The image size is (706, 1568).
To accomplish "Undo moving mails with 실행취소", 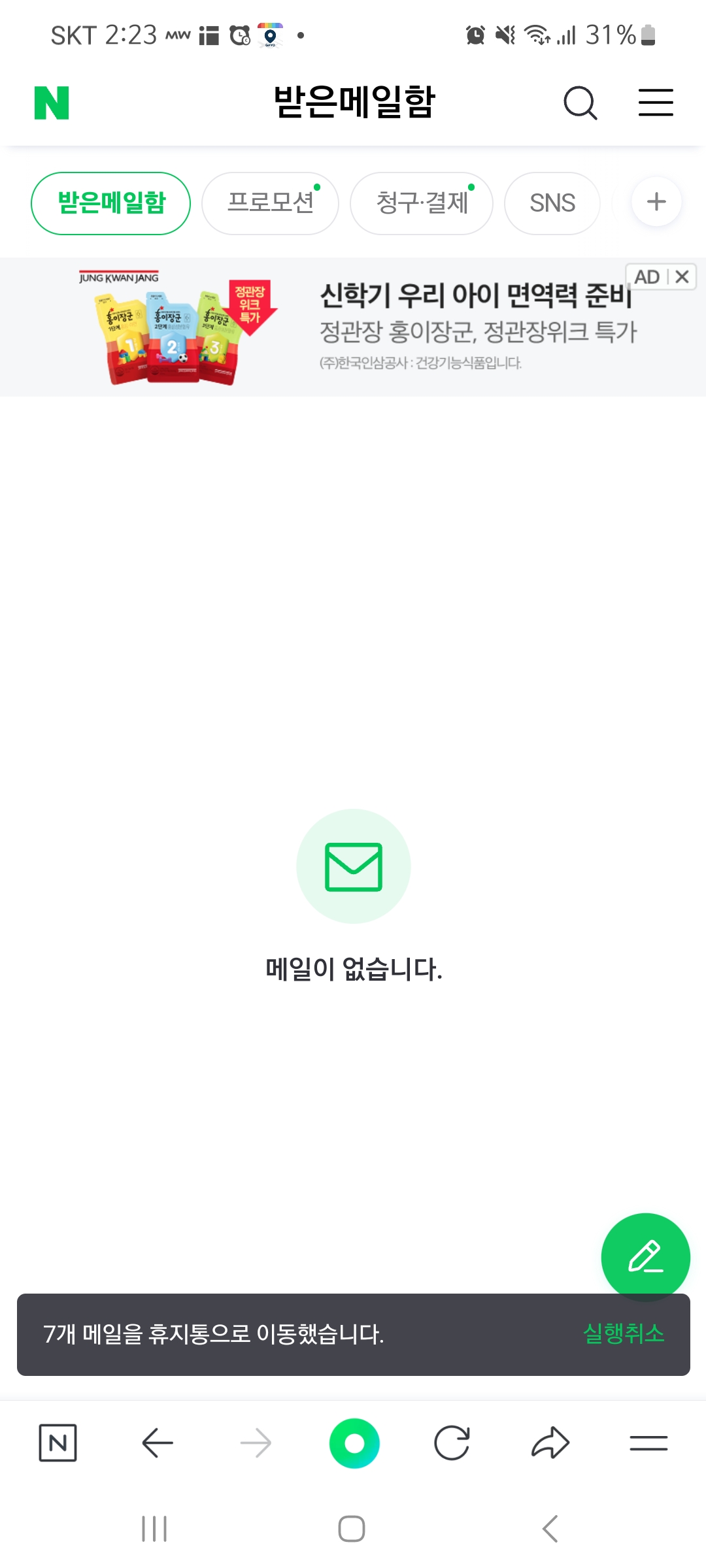I will pos(624,1333).
